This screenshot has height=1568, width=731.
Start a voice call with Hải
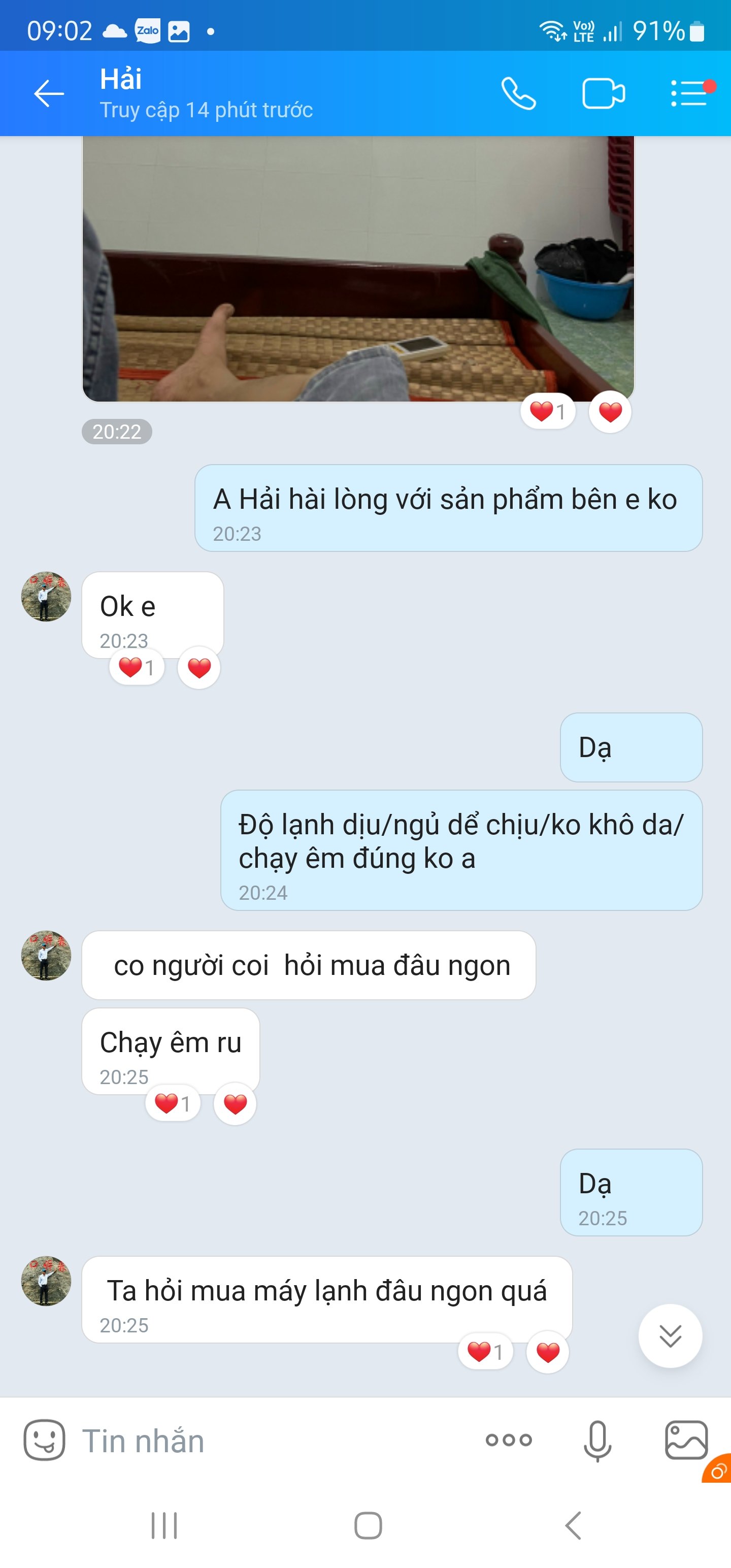tap(519, 94)
